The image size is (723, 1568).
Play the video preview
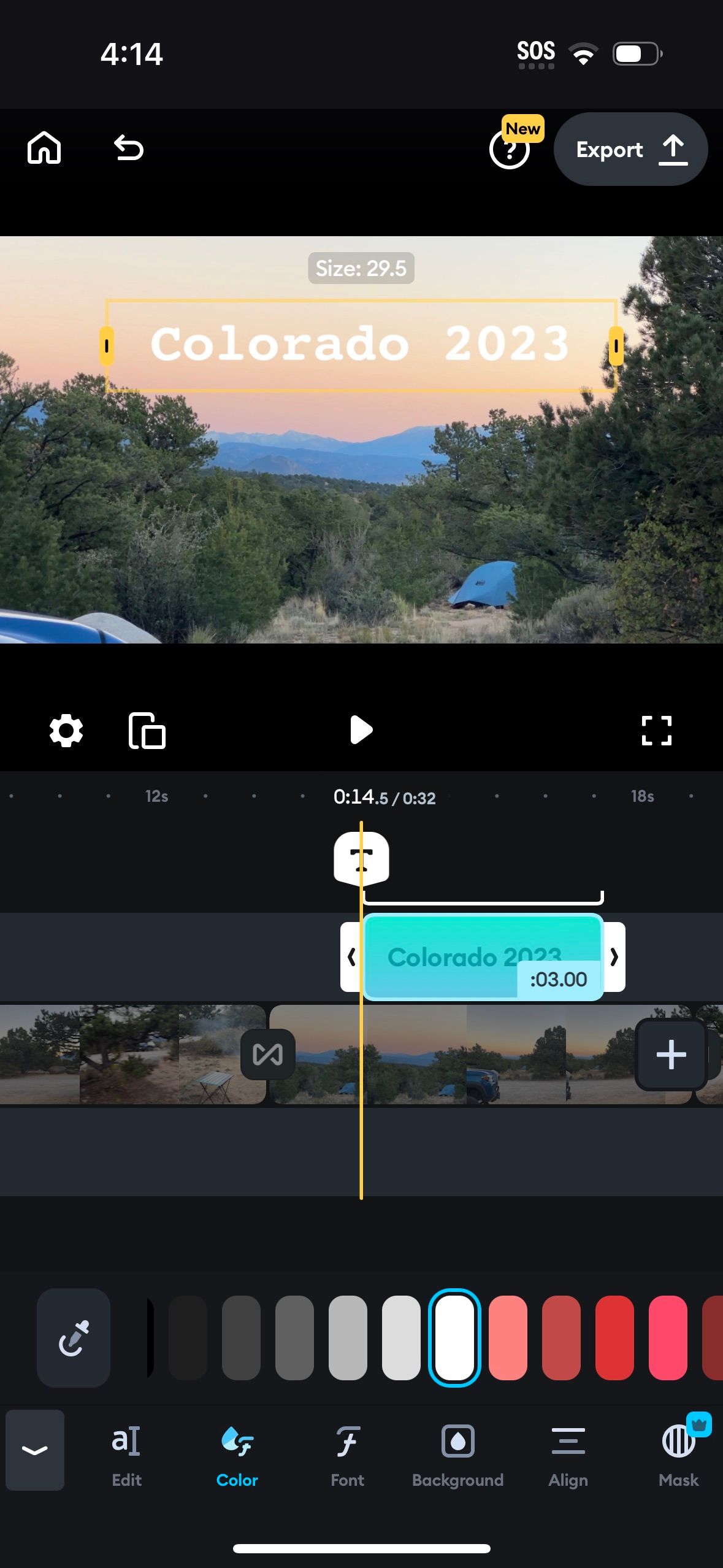click(361, 730)
